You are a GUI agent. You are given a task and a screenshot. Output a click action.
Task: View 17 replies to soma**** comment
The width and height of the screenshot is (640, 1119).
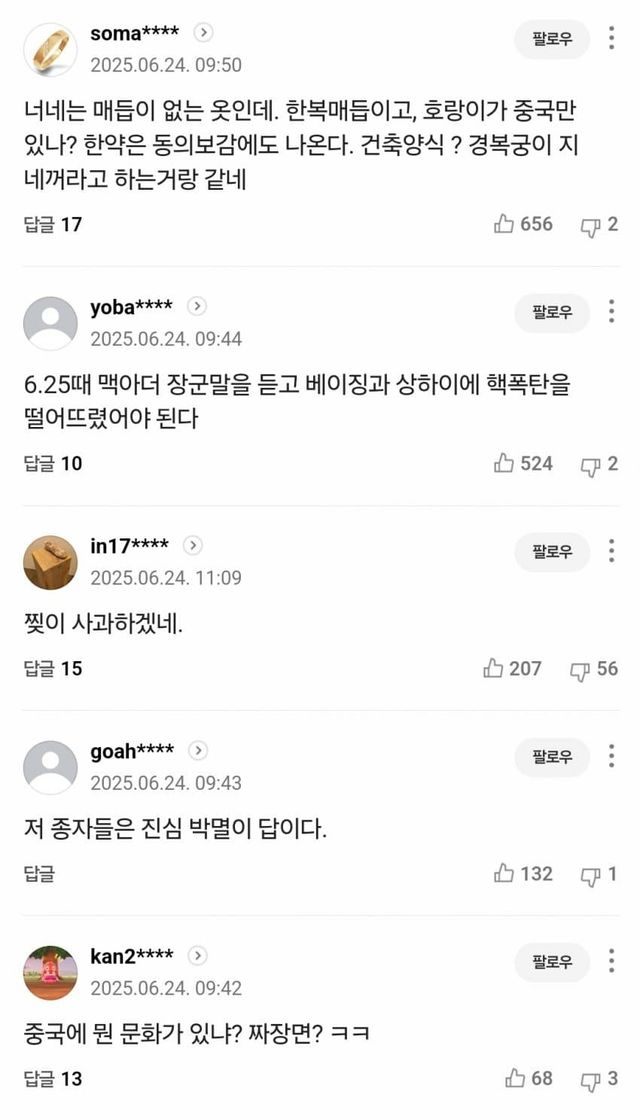tap(52, 224)
